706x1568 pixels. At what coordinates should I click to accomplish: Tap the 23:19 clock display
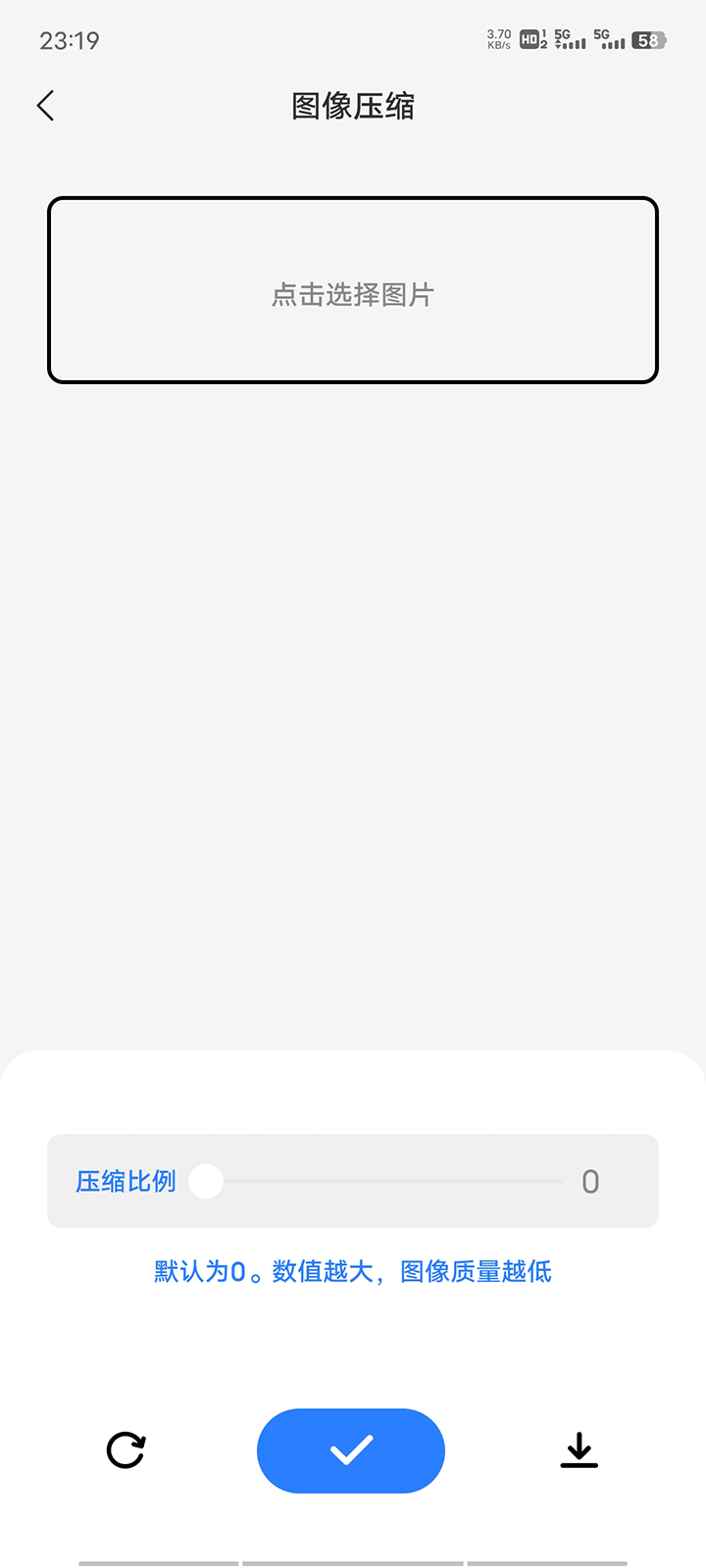pos(68,39)
